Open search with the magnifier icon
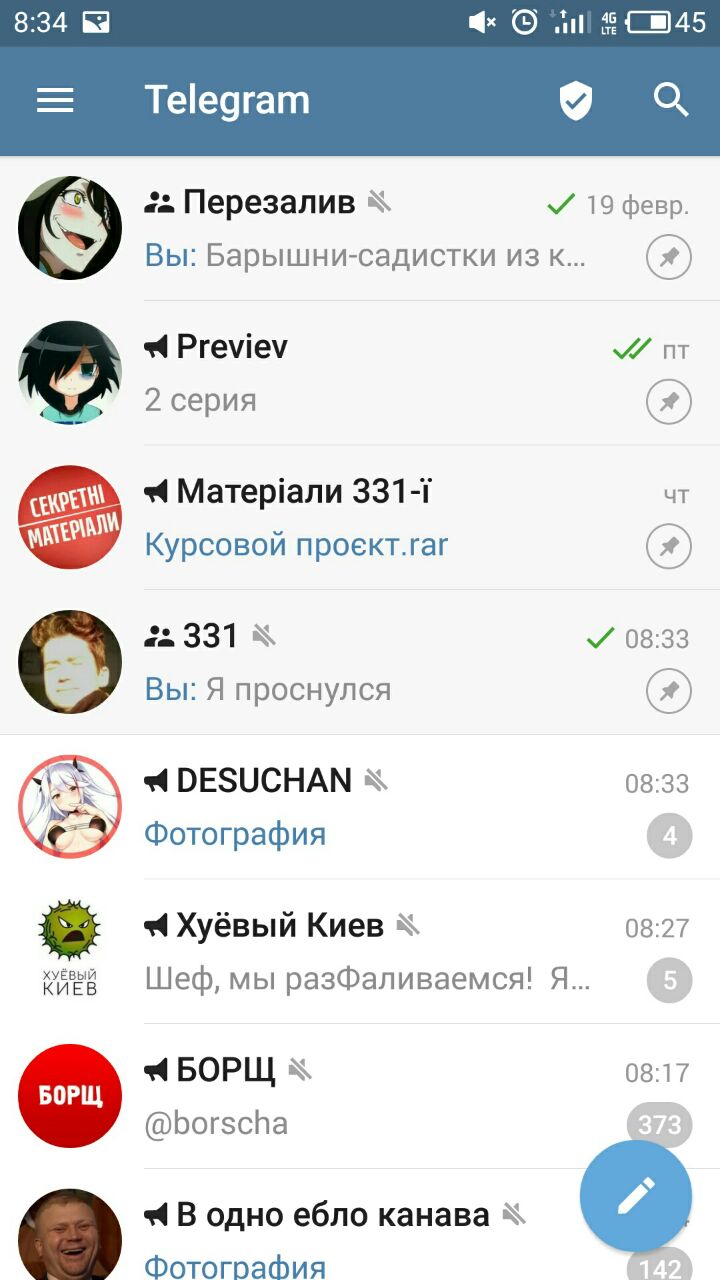The image size is (720, 1280). point(670,101)
